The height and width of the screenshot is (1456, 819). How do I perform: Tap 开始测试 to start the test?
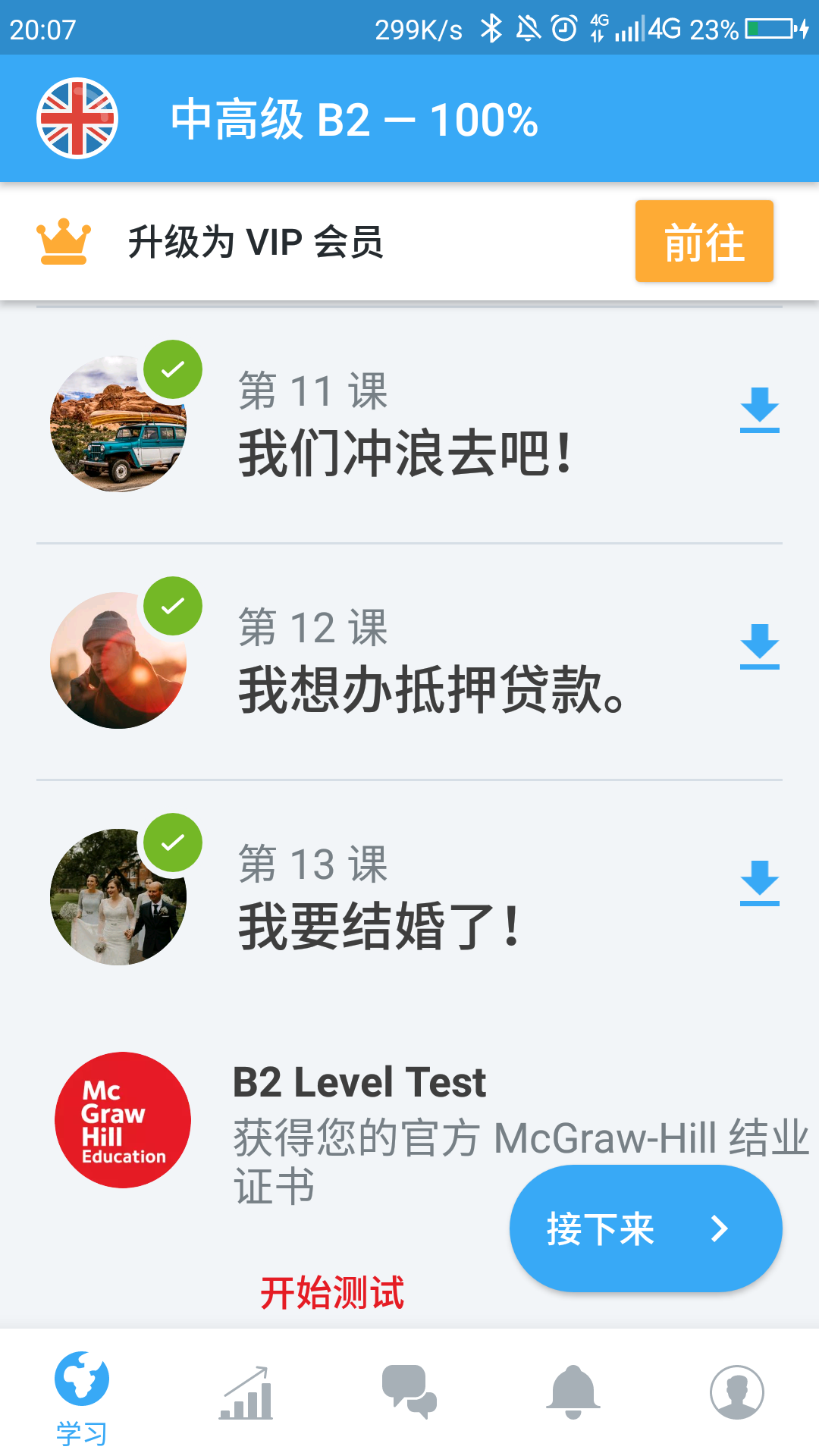[332, 1292]
